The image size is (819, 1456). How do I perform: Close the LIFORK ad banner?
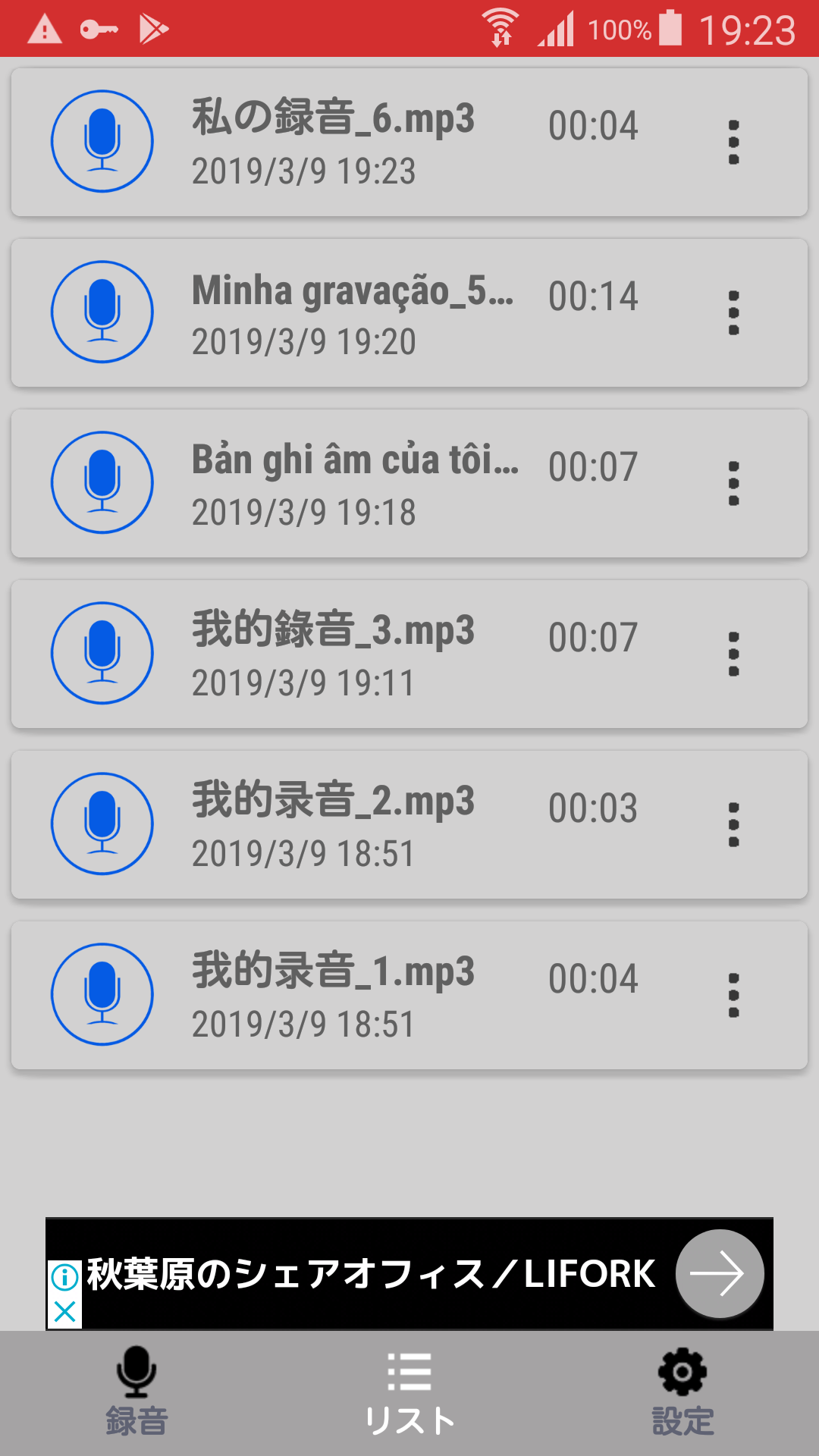click(65, 1311)
